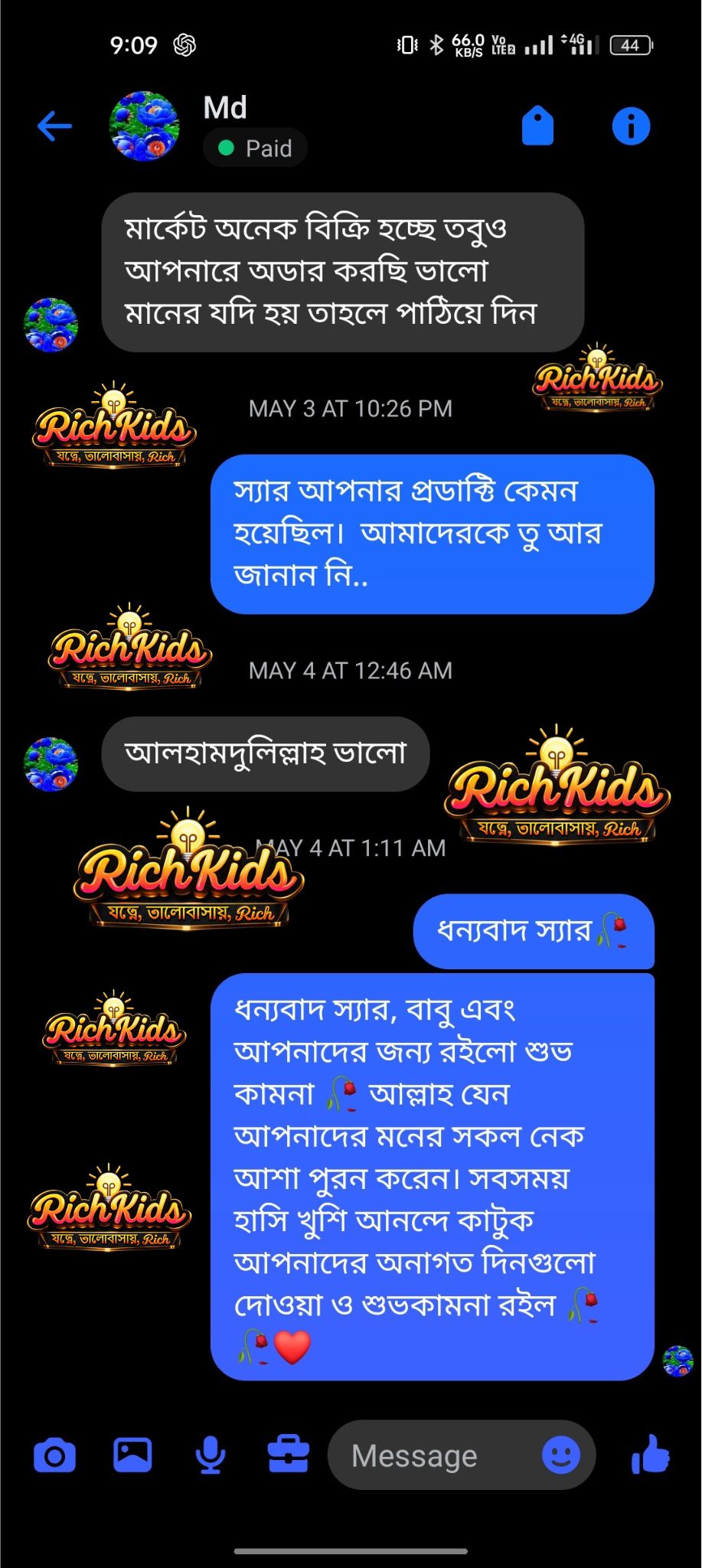Image resolution: width=702 pixels, height=1568 pixels.
Task: Open the business tools briefcase
Action: [x=289, y=1455]
